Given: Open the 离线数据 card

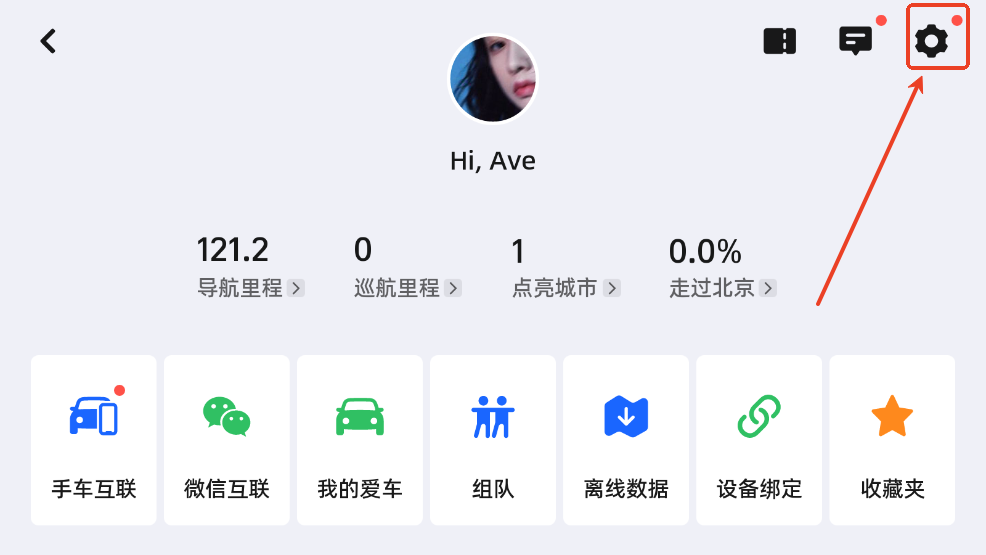Looking at the screenshot, I should (x=626, y=440).
